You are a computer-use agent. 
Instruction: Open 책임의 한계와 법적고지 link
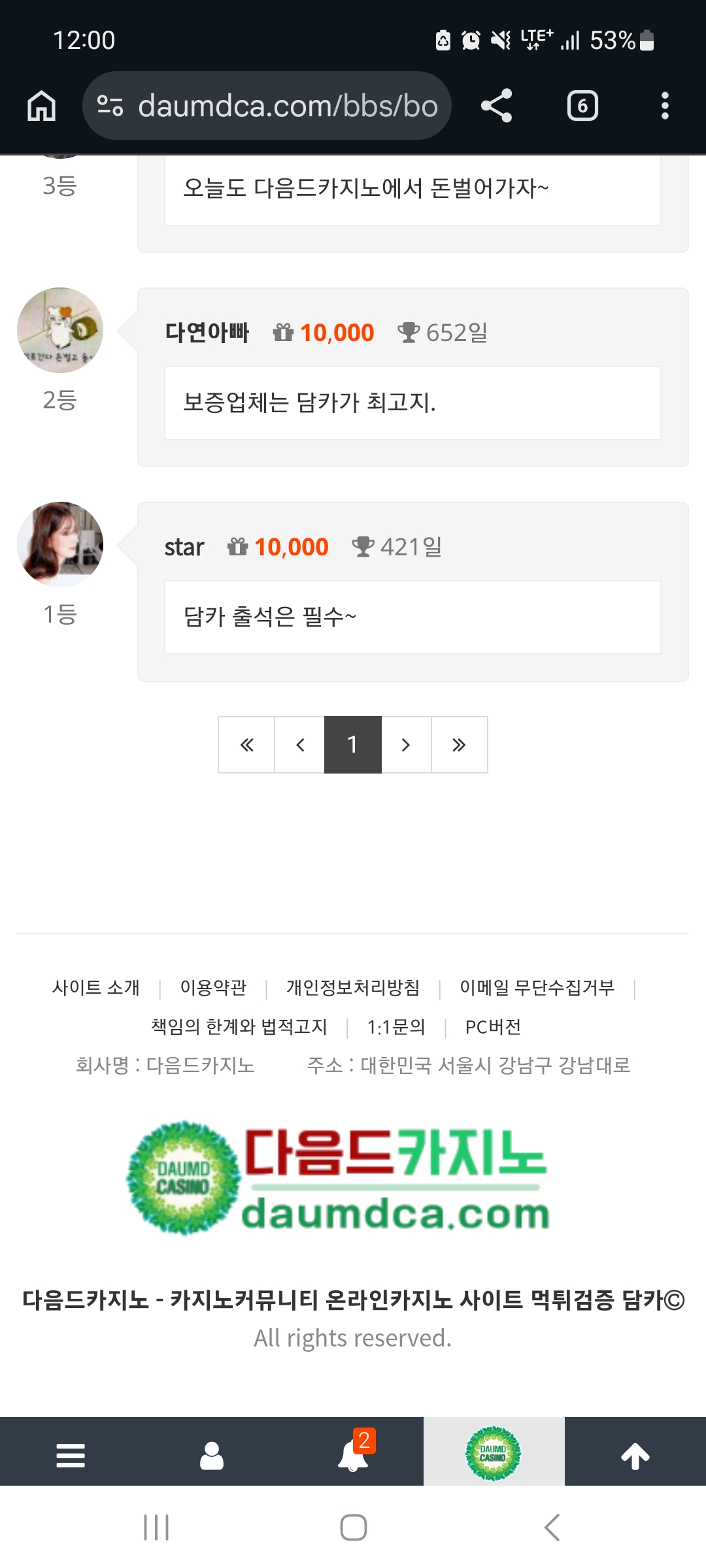[239, 1026]
